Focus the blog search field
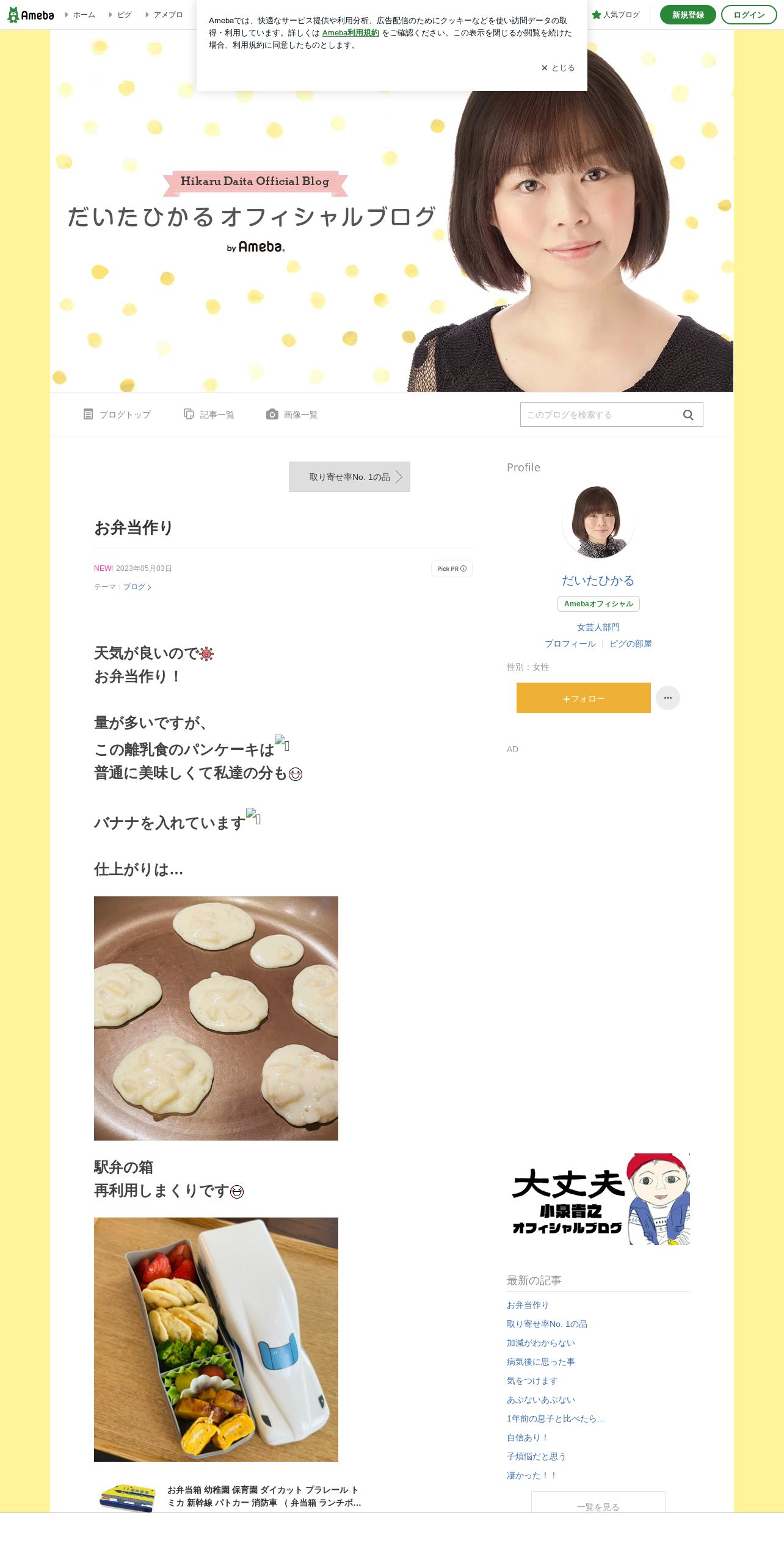This screenshot has width=784, height=1568. (x=598, y=415)
